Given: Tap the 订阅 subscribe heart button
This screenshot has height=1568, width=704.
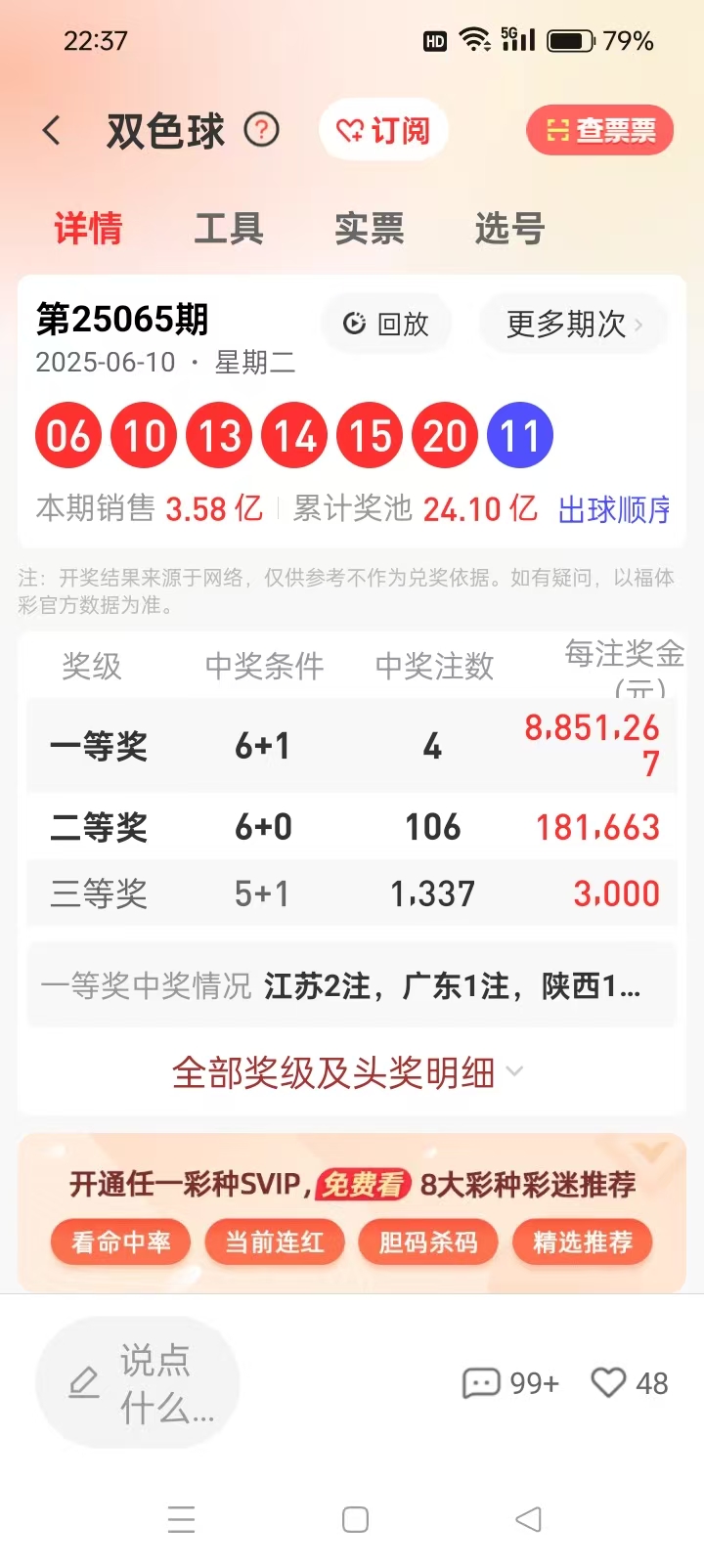Looking at the screenshot, I should click(383, 130).
